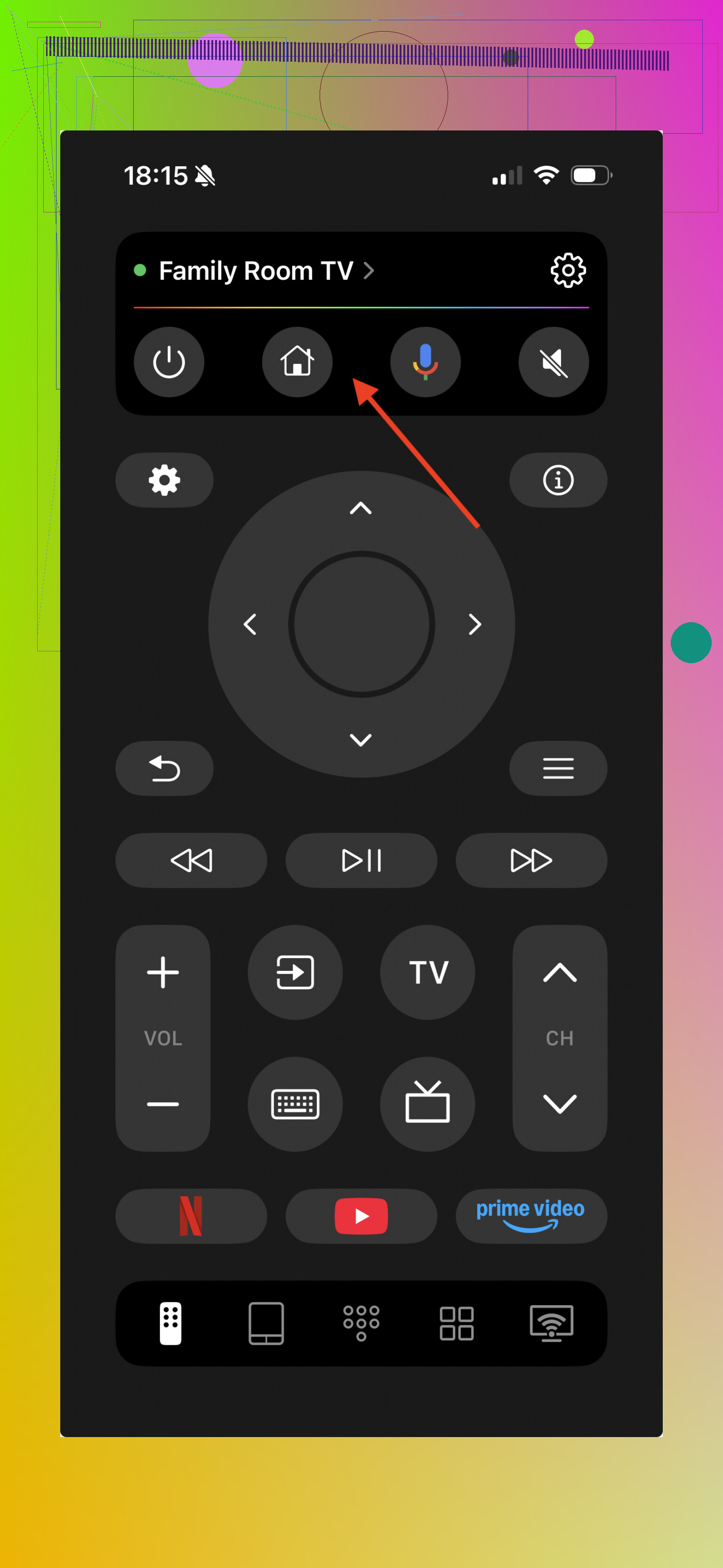Open Family Room TV device selector
The image size is (723, 1568).
pos(256,271)
